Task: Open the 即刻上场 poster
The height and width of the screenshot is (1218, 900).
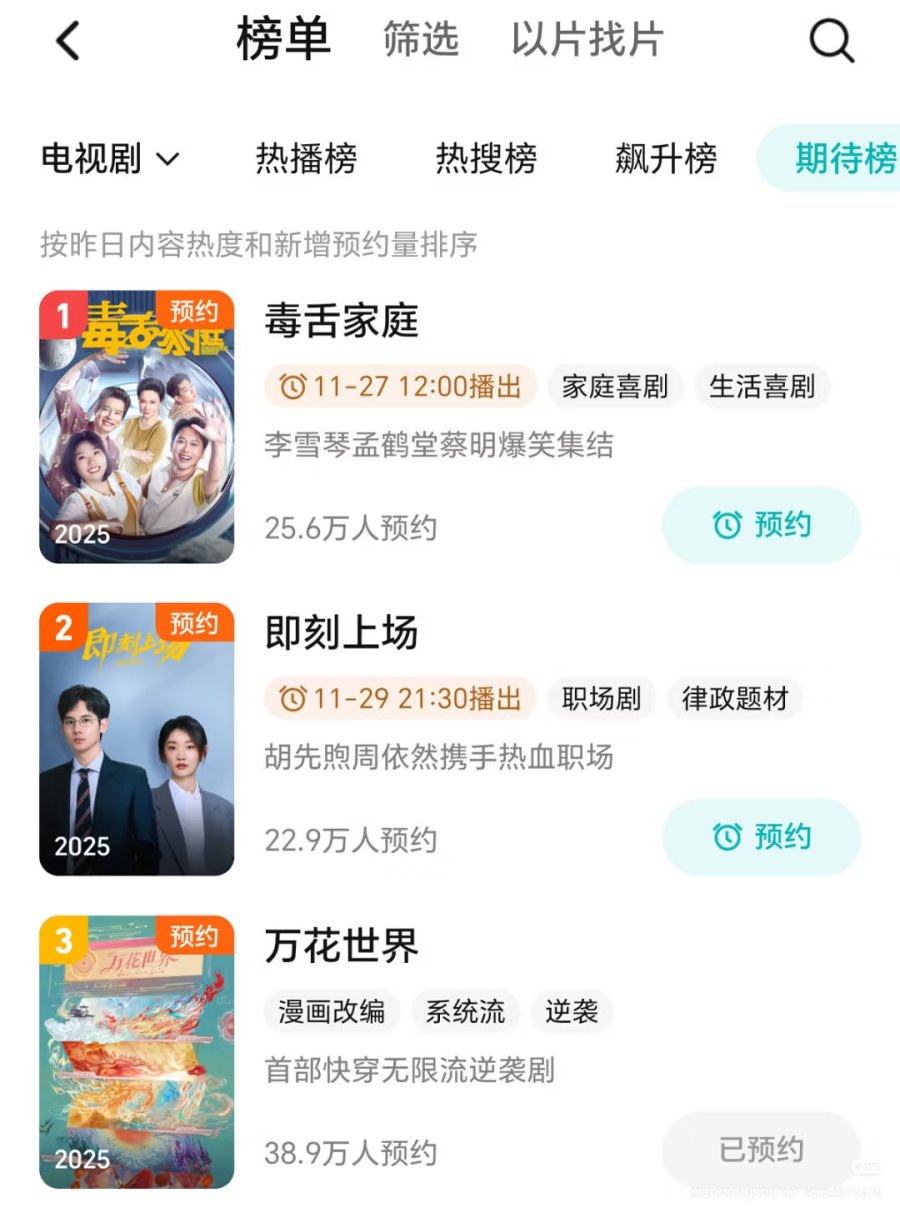Action: 137,739
